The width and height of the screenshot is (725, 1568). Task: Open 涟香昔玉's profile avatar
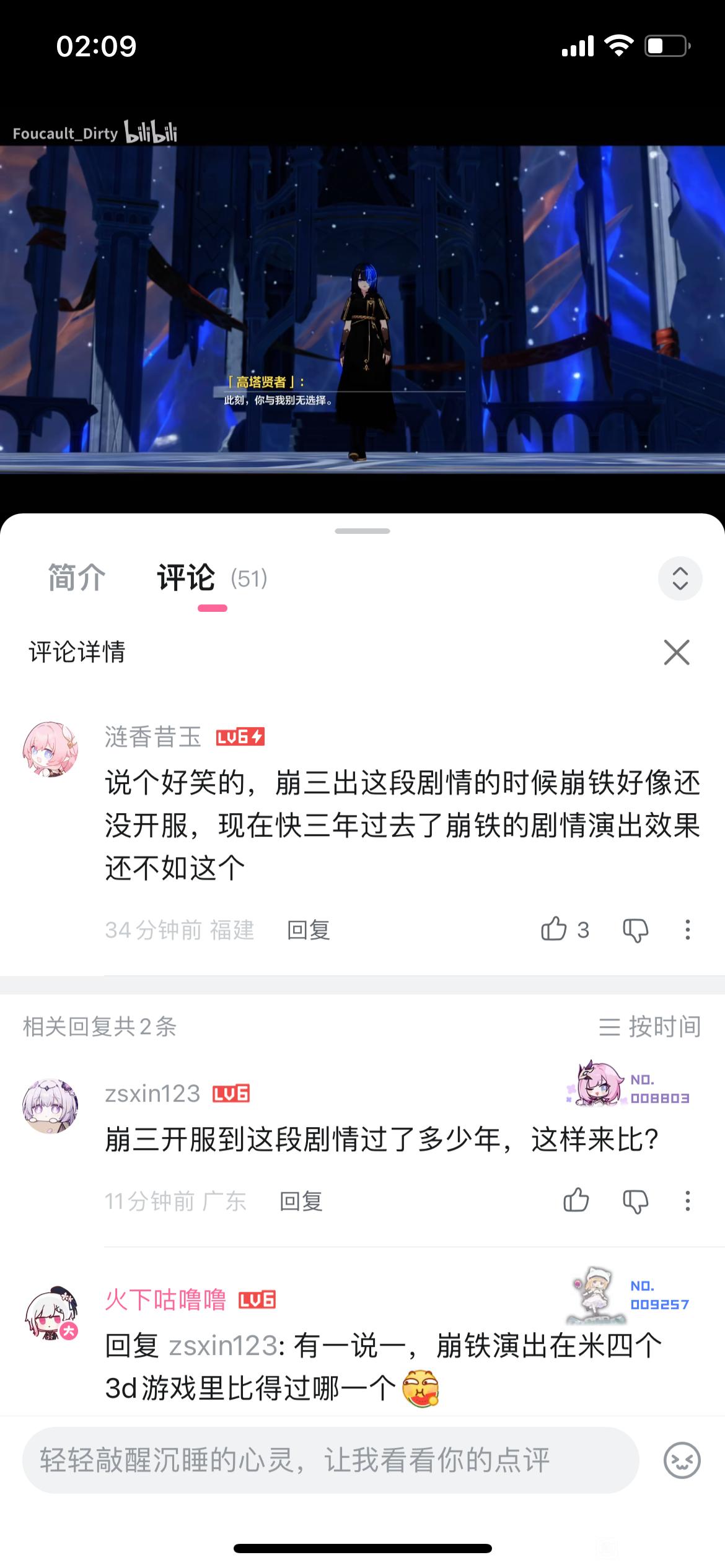coord(51,749)
